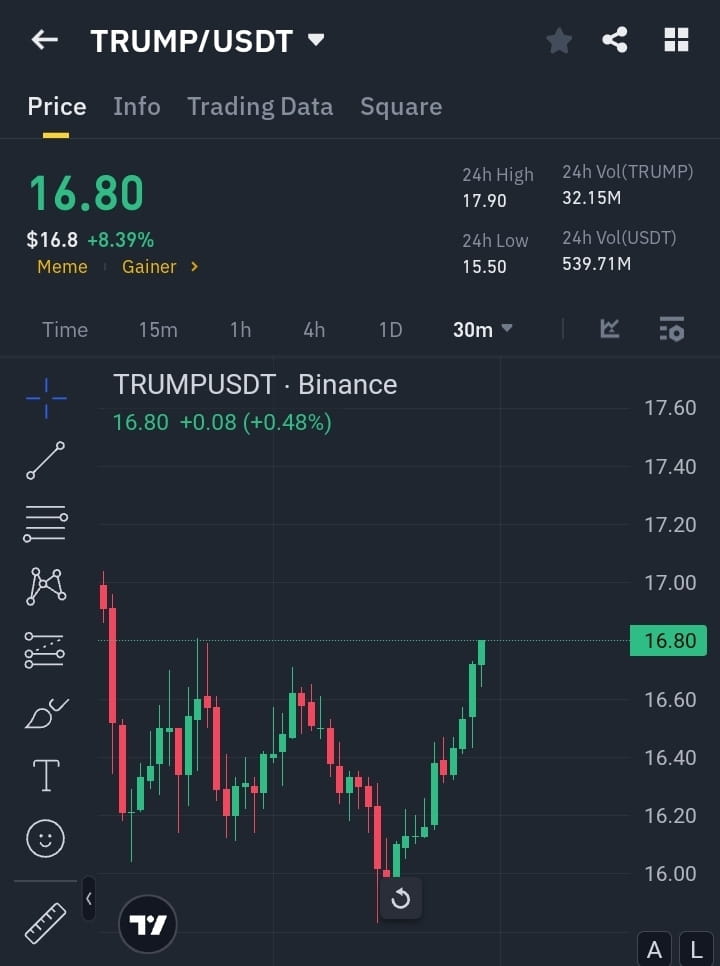The width and height of the screenshot is (720, 966).
Task: Open the chart style selector icon
Action: (608, 329)
